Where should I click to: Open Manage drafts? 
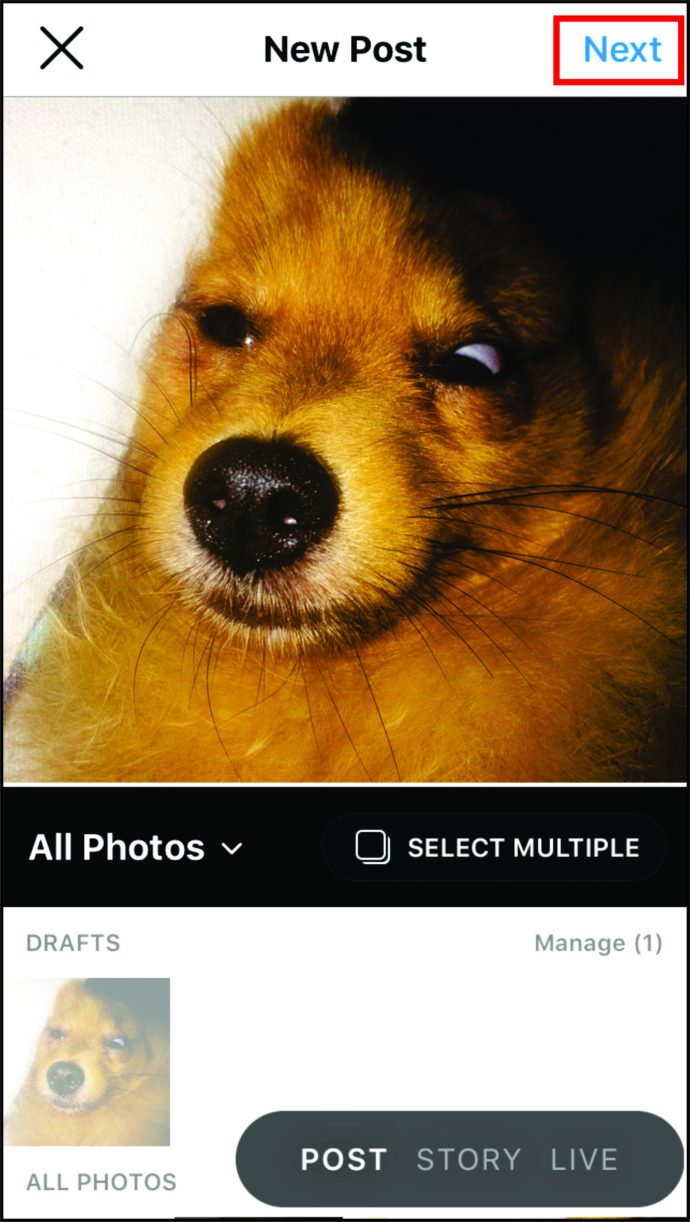tap(598, 943)
